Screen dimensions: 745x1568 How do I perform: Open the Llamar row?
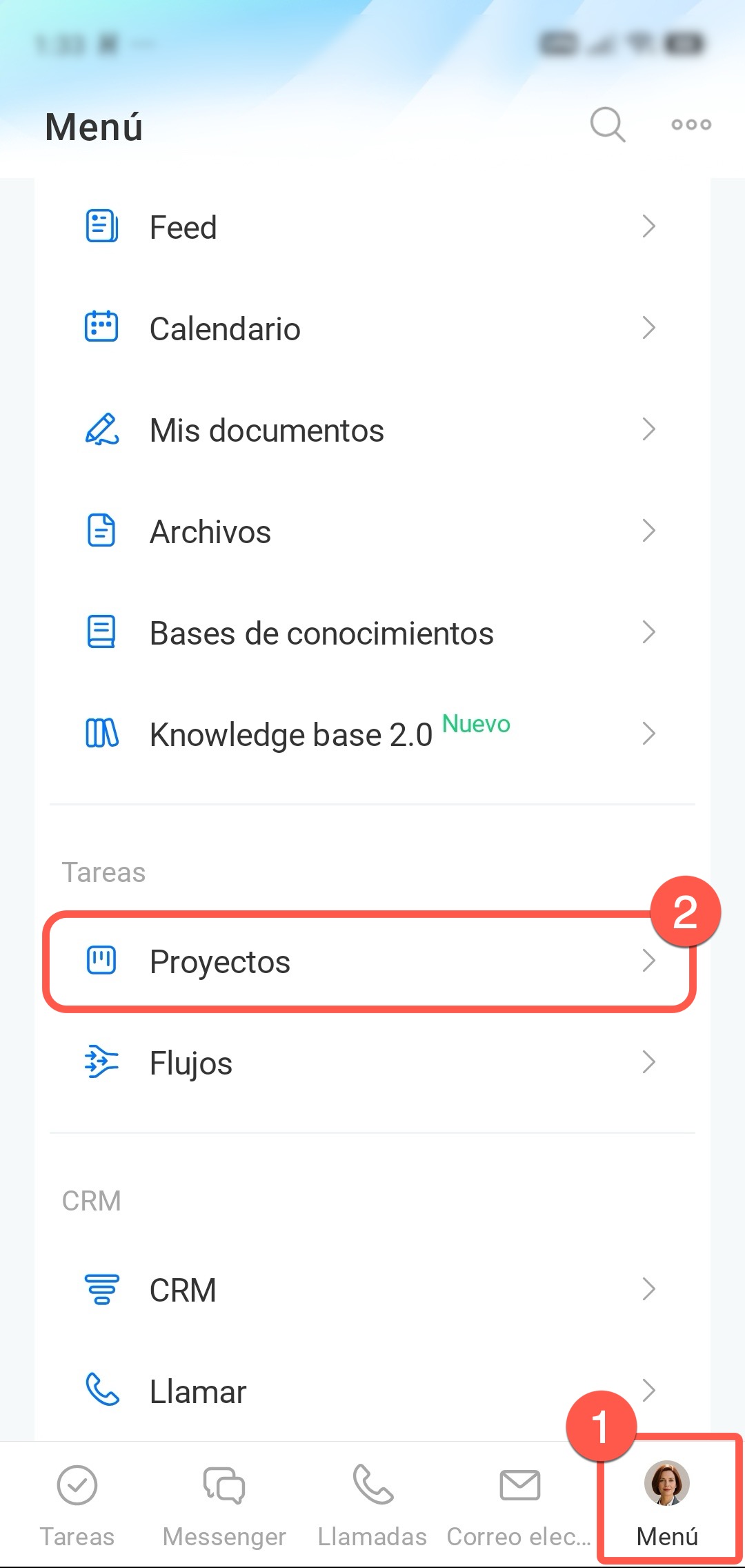(372, 1391)
